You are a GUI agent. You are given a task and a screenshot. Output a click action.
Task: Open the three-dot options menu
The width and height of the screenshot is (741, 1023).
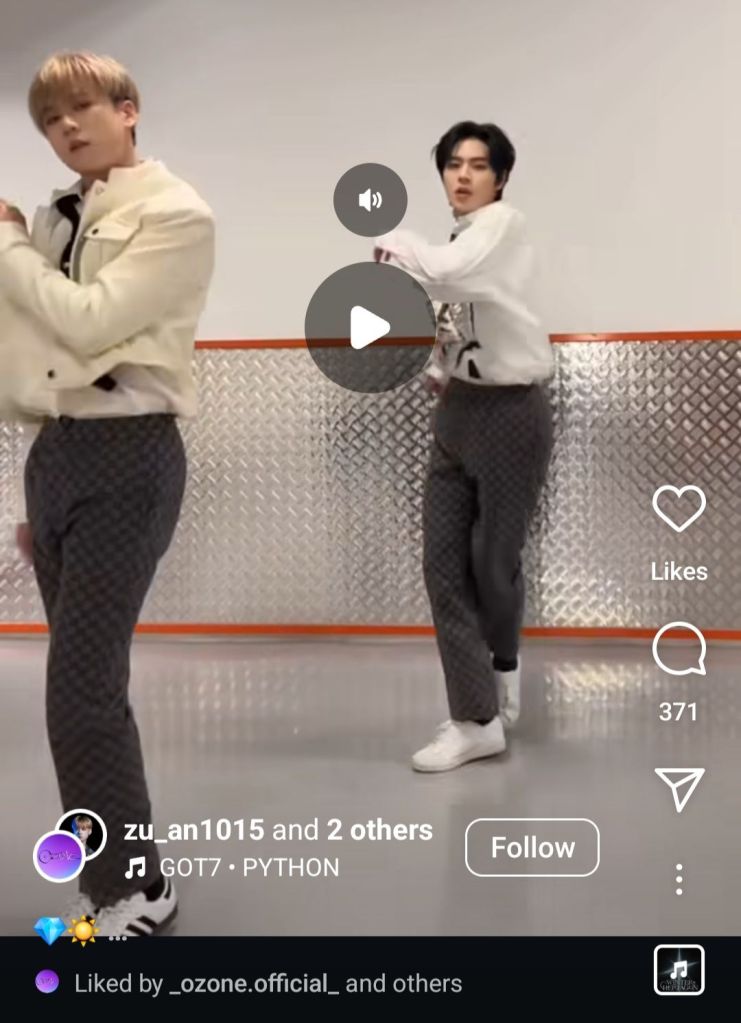tap(679, 879)
